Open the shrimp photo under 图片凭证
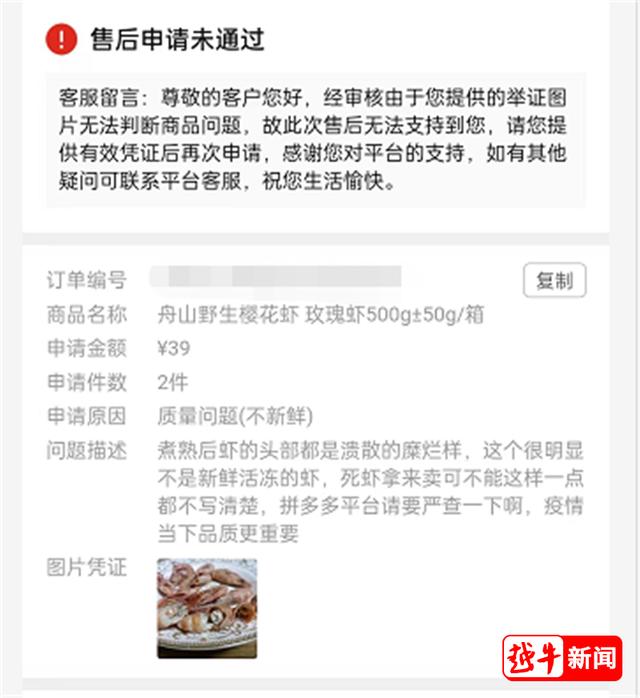Image resolution: width=640 pixels, height=698 pixels. tap(207, 607)
